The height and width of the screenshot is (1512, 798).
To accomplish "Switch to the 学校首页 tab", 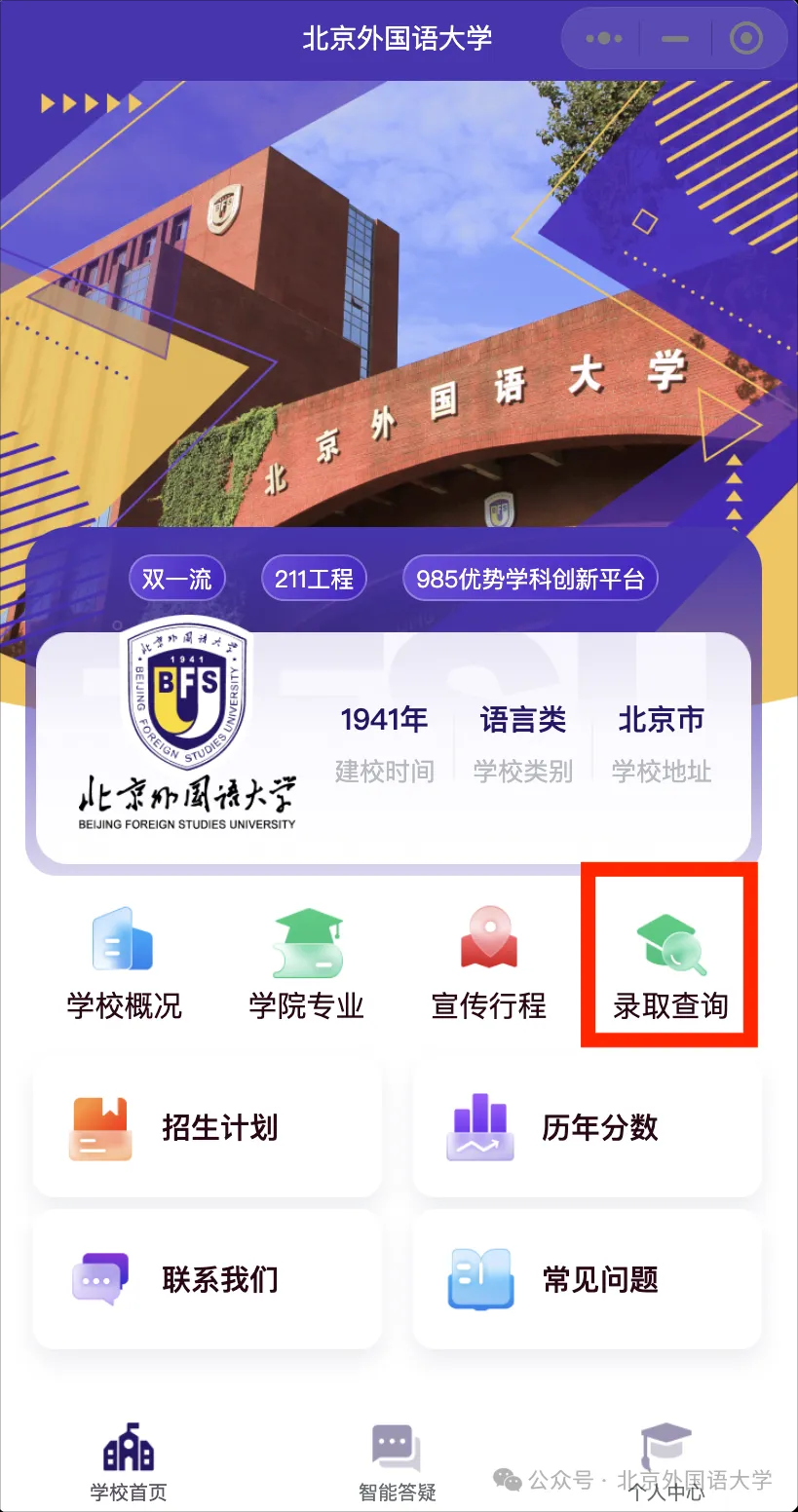I will (129, 1460).
